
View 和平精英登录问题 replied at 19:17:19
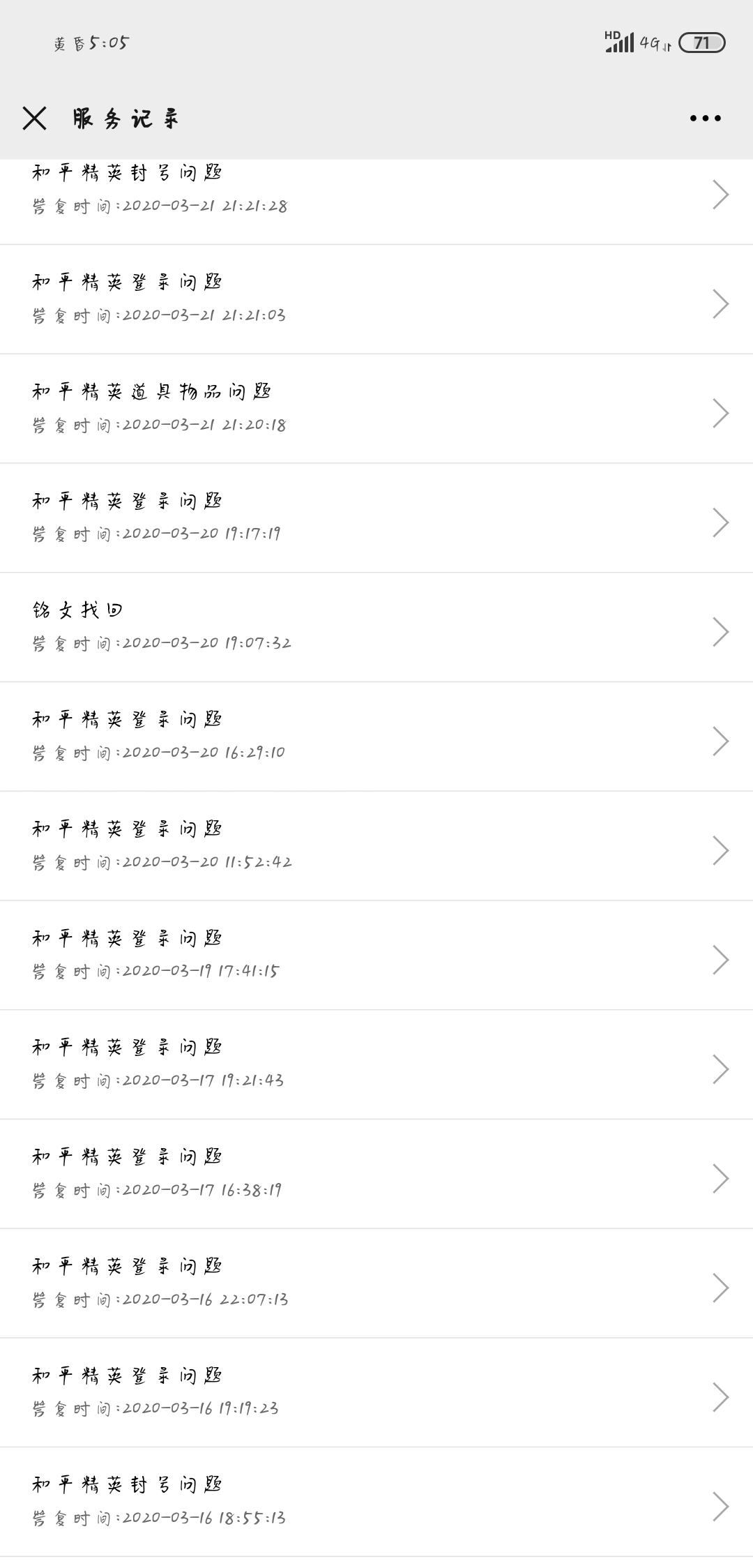(x=376, y=518)
